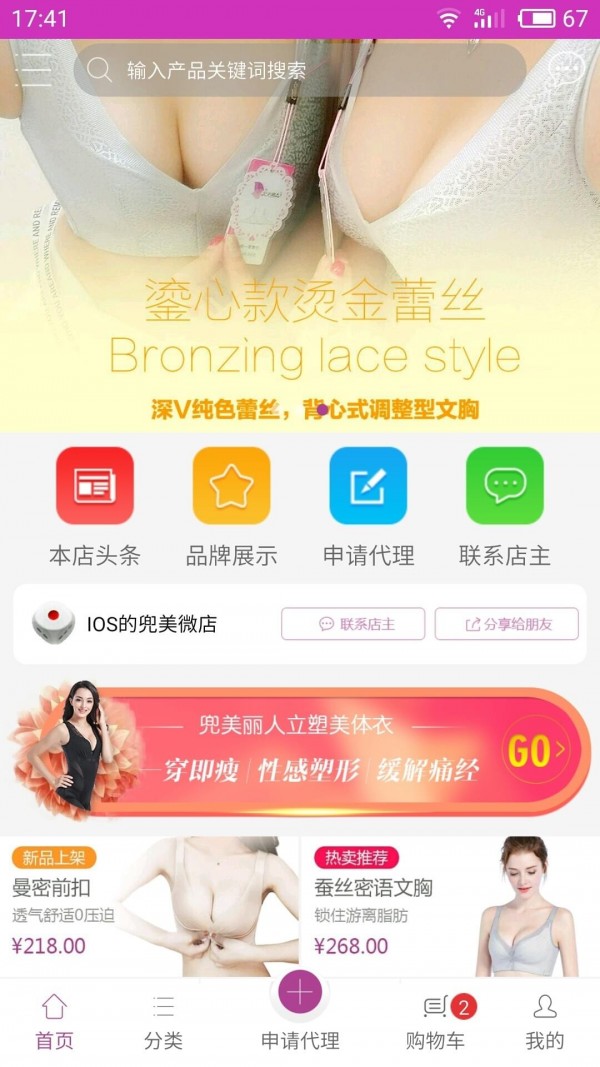The image size is (600, 1067).
Task: Switch to the 分类 tab
Action: point(163,1022)
